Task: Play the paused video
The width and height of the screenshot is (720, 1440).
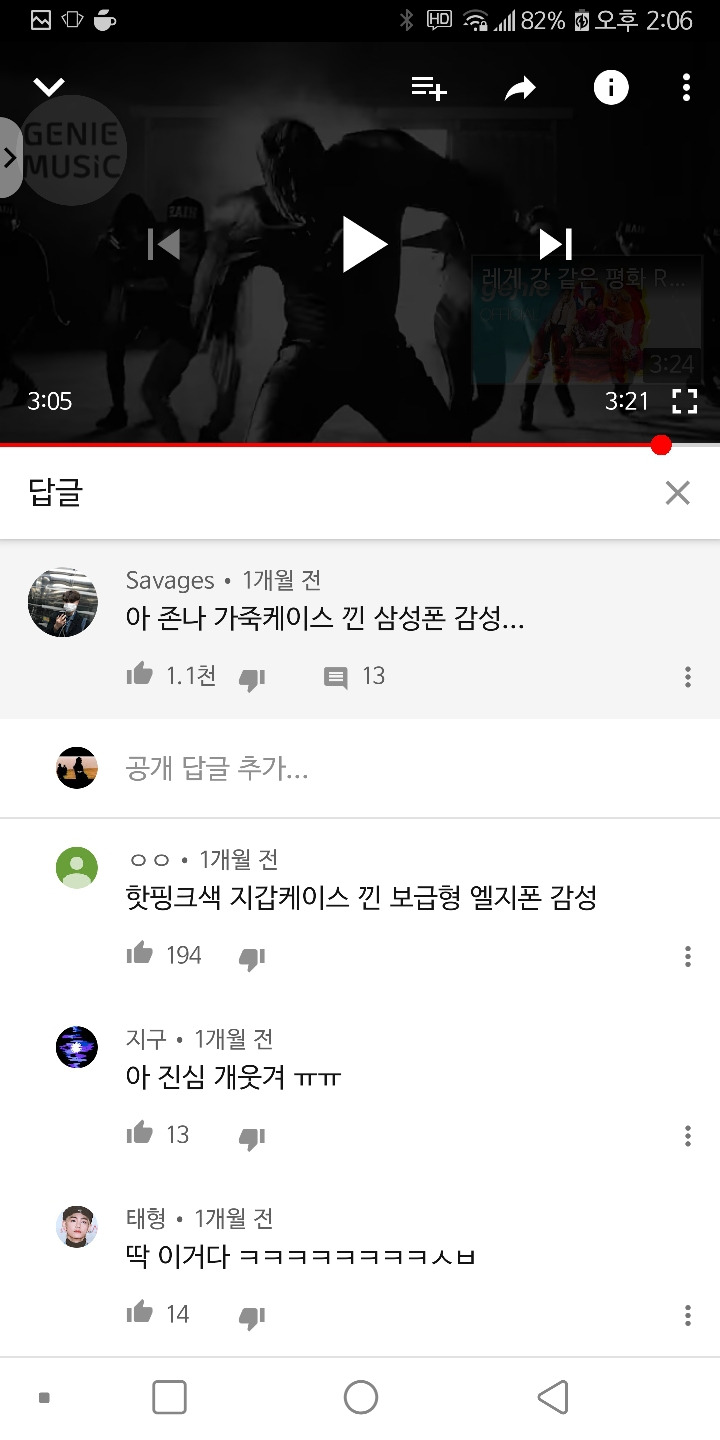Action: pos(364,244)
